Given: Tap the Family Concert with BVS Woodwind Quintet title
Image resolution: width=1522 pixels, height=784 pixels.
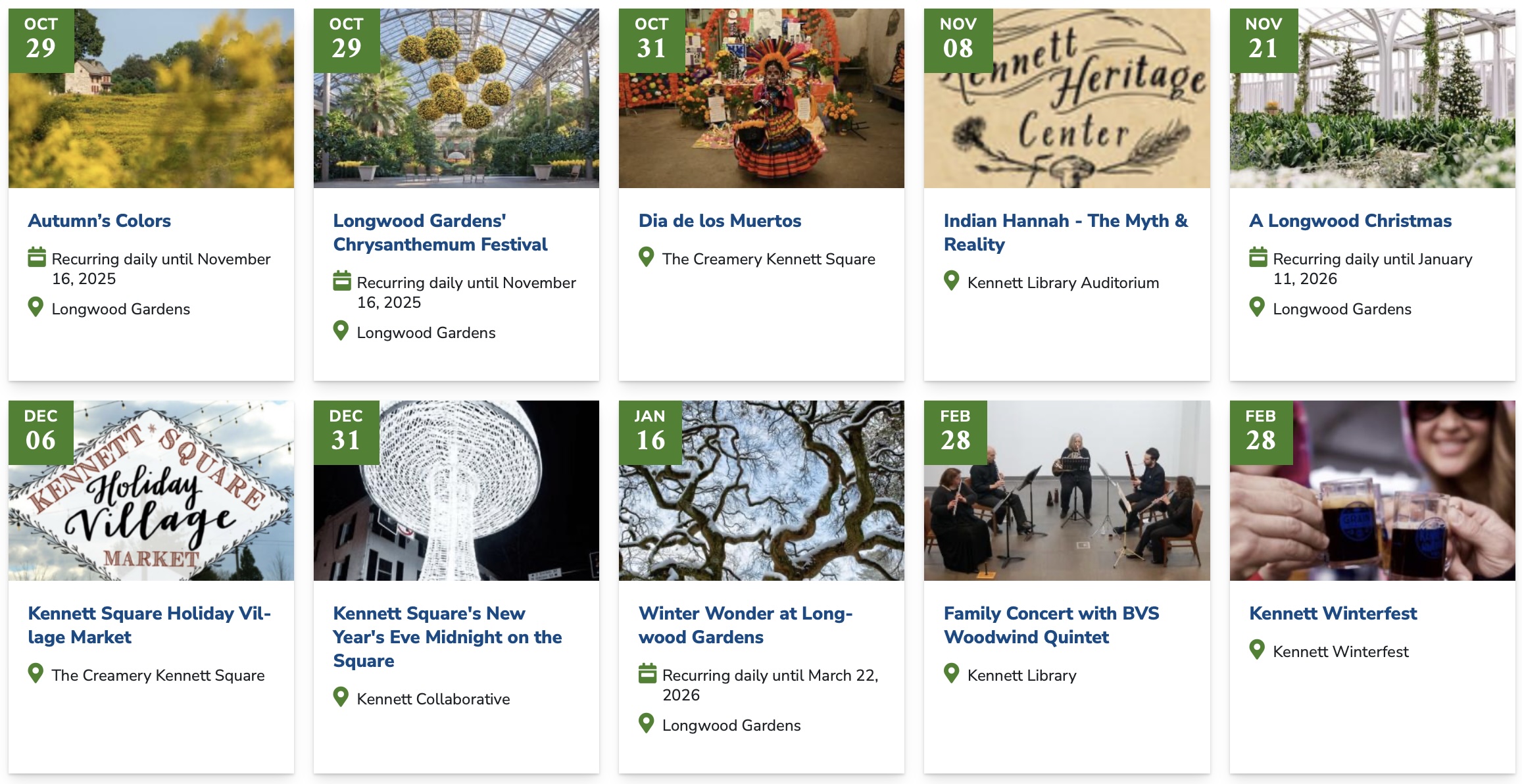Looking at the screenshot, I should click(x=1050, y=625).
